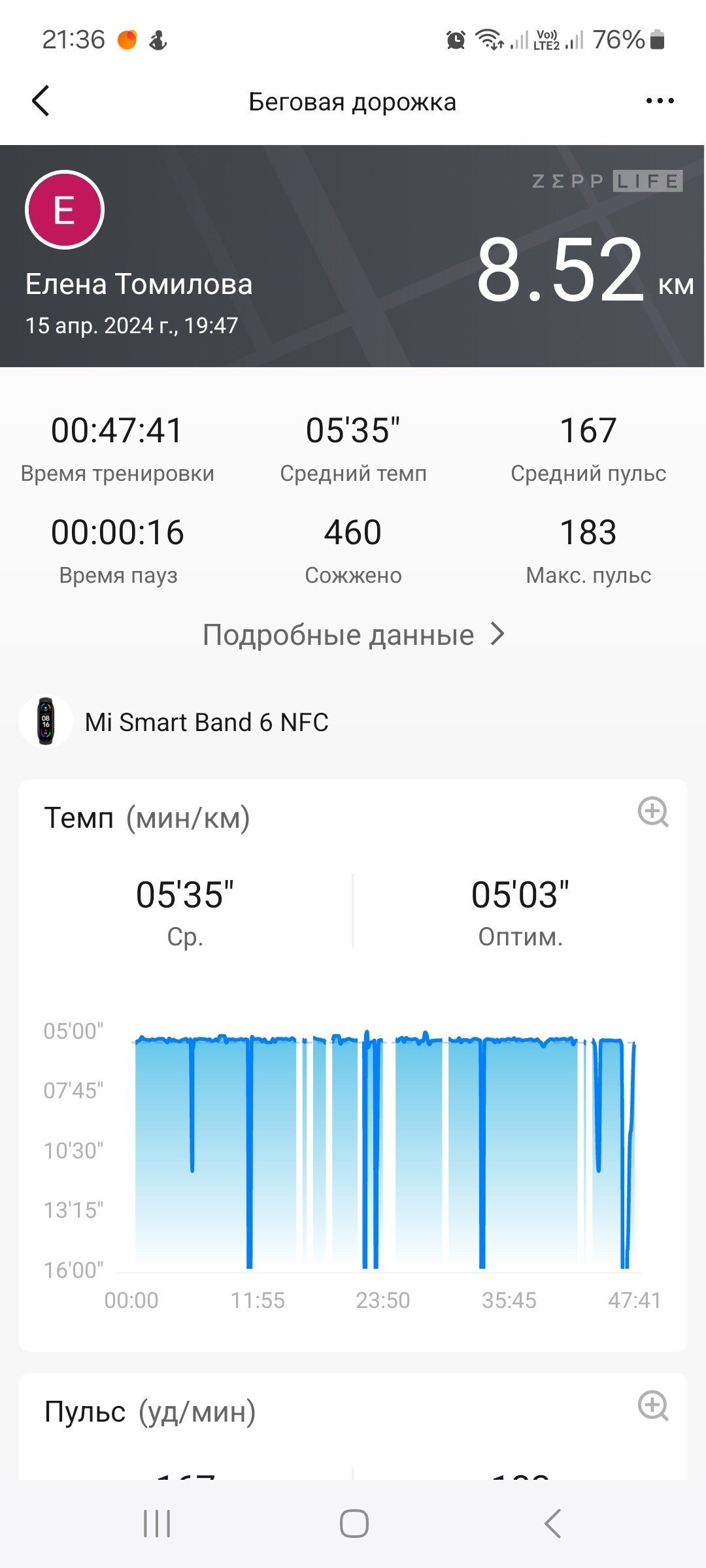
Task: Open Подробные данные details
Action: coord(353,634)
